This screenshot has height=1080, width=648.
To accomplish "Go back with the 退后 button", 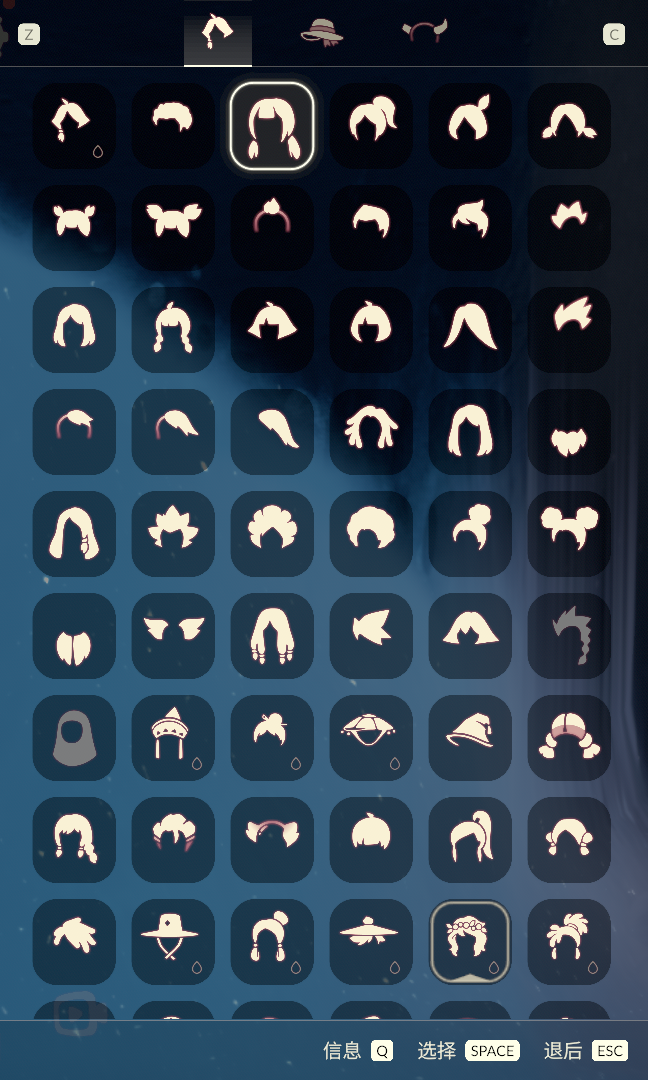I will [585, 1050].
